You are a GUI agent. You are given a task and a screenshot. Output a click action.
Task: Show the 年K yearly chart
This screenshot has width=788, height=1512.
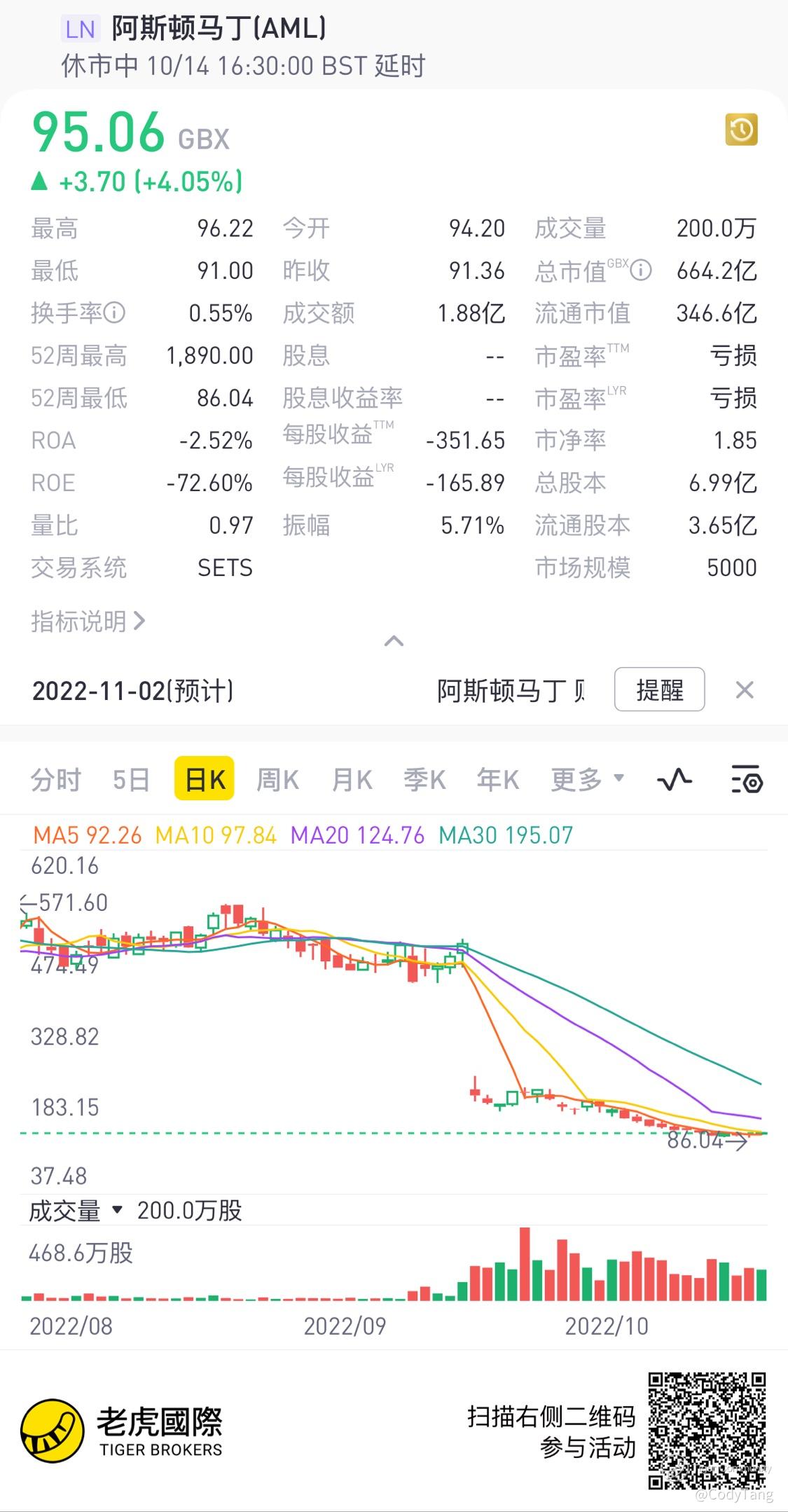(497, 779)
